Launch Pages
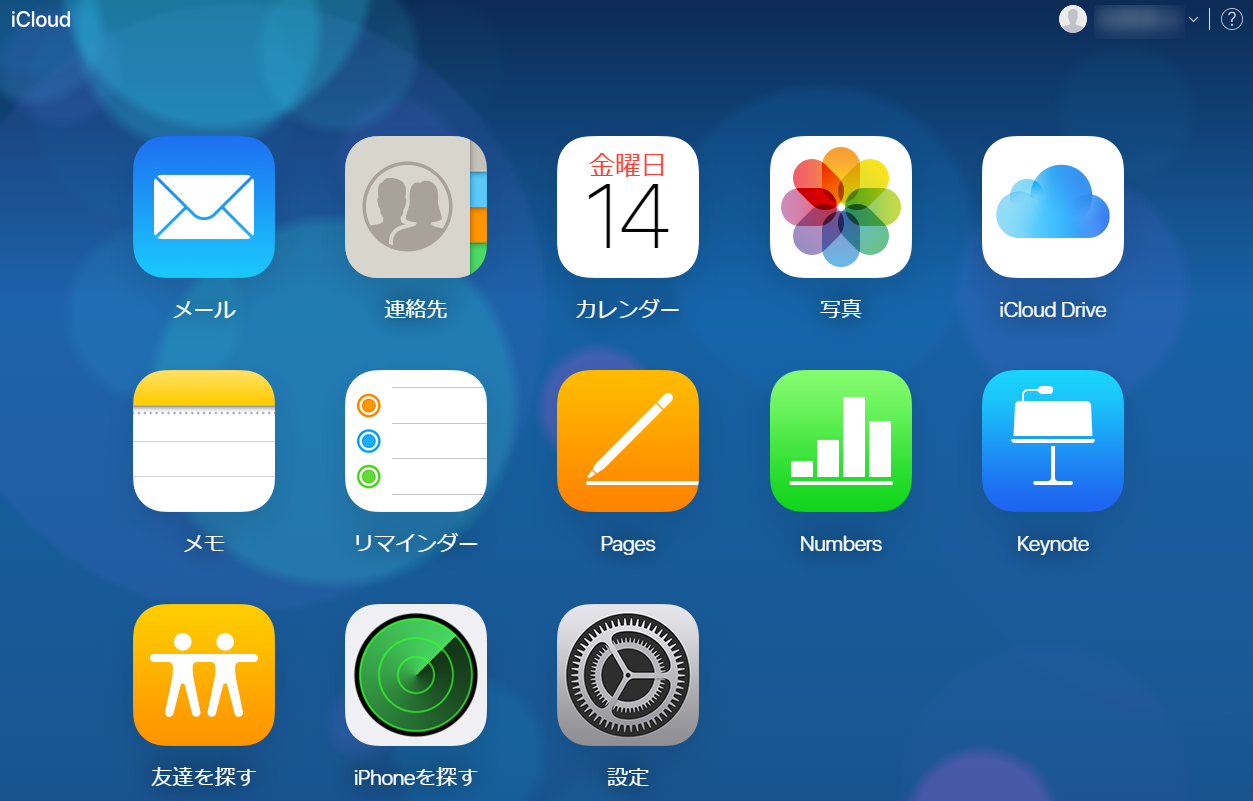 pyautogui.click(x=628, y=441)
